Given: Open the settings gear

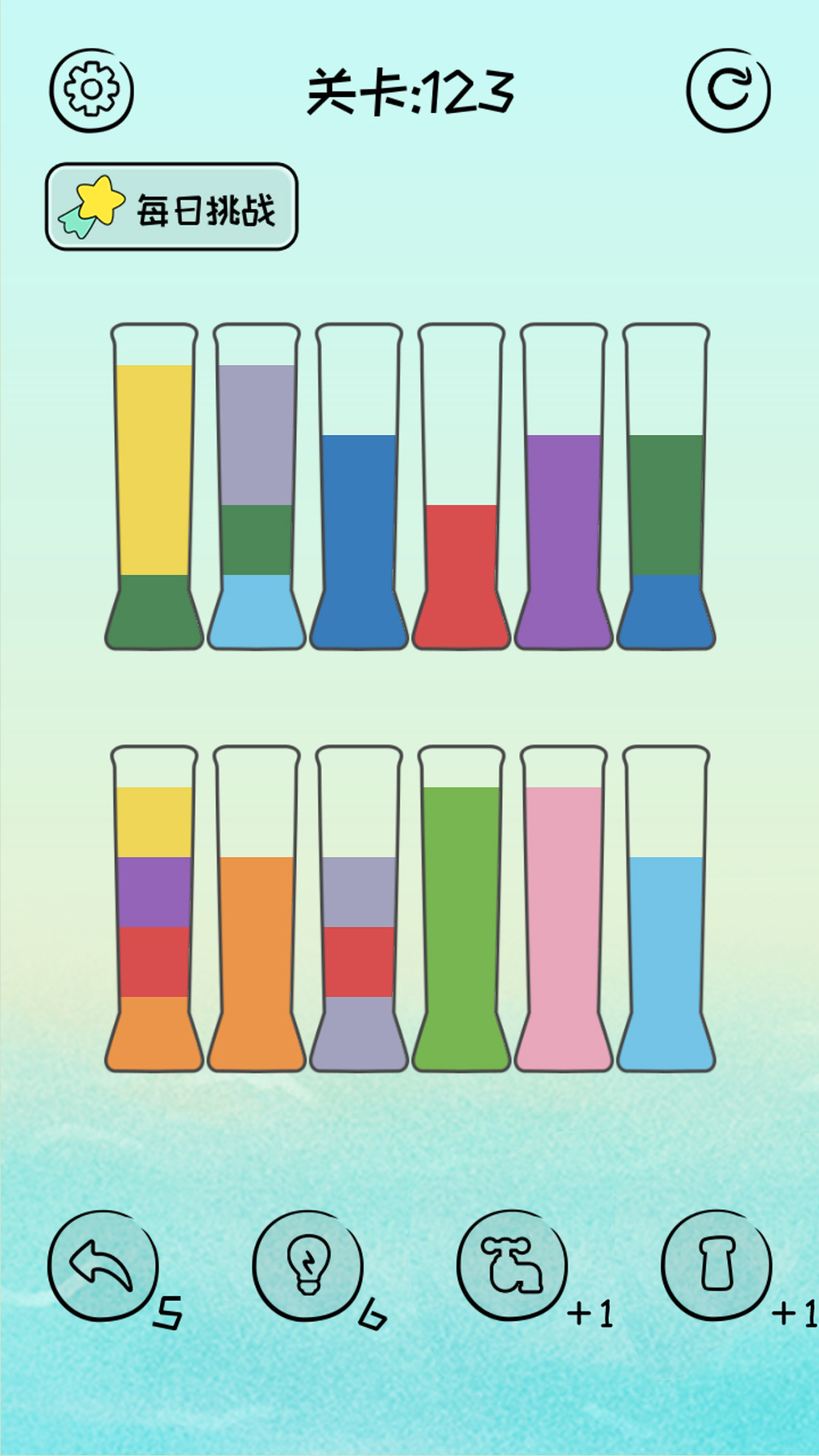Looking at the screenshot, I should pos(92,90).
